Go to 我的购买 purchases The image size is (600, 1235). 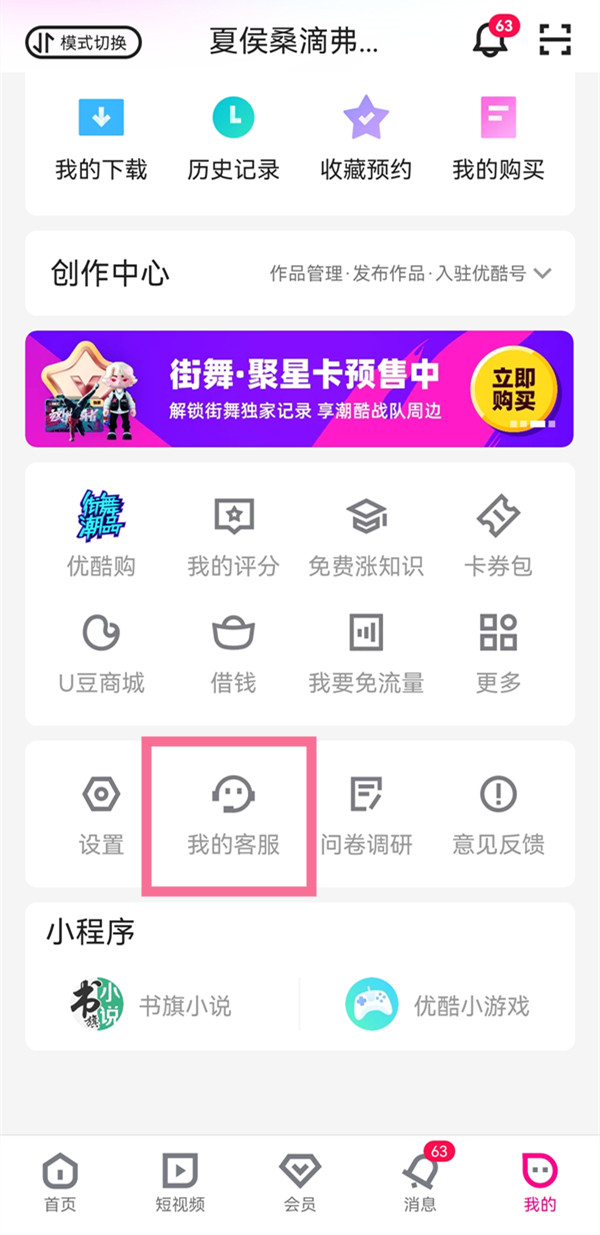tap(498, 139)
